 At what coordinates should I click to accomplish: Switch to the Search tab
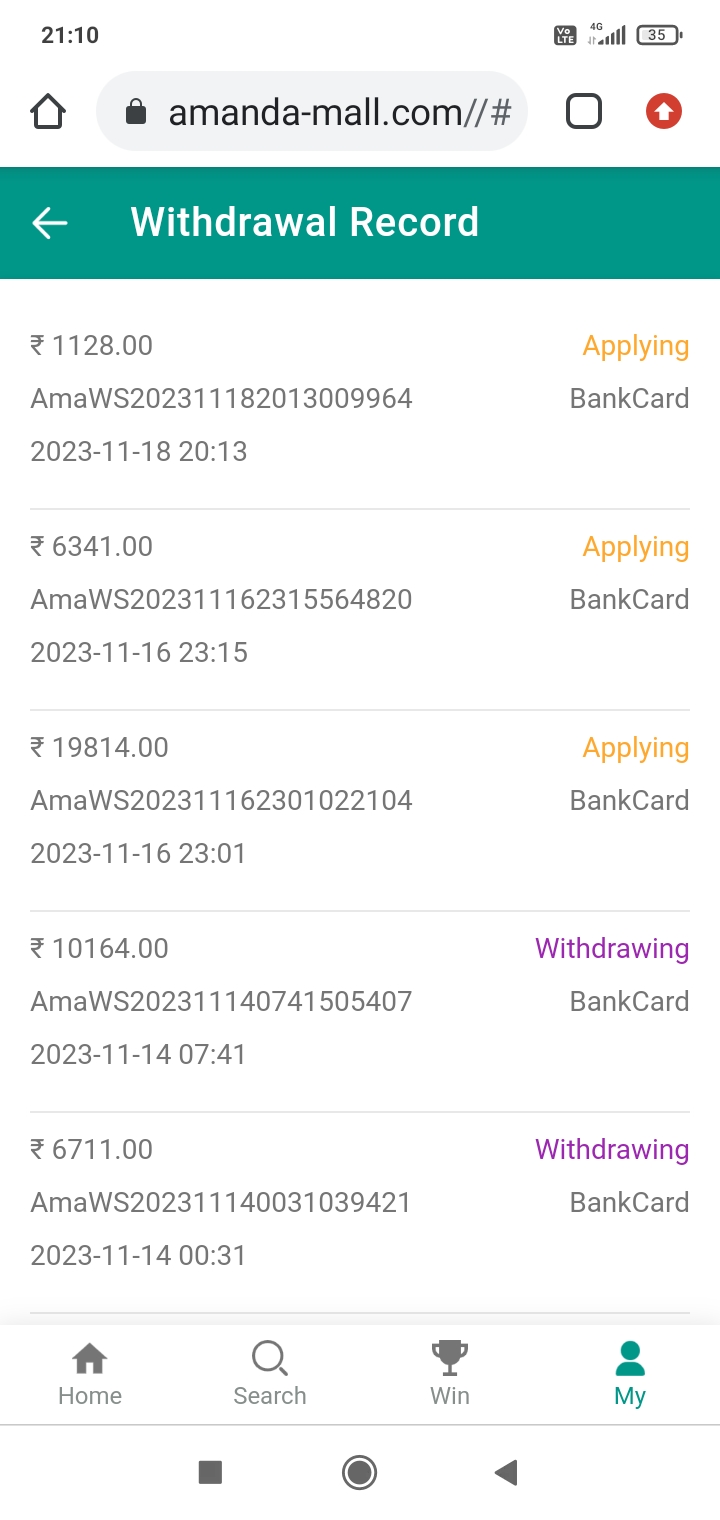coord(270,1374)
